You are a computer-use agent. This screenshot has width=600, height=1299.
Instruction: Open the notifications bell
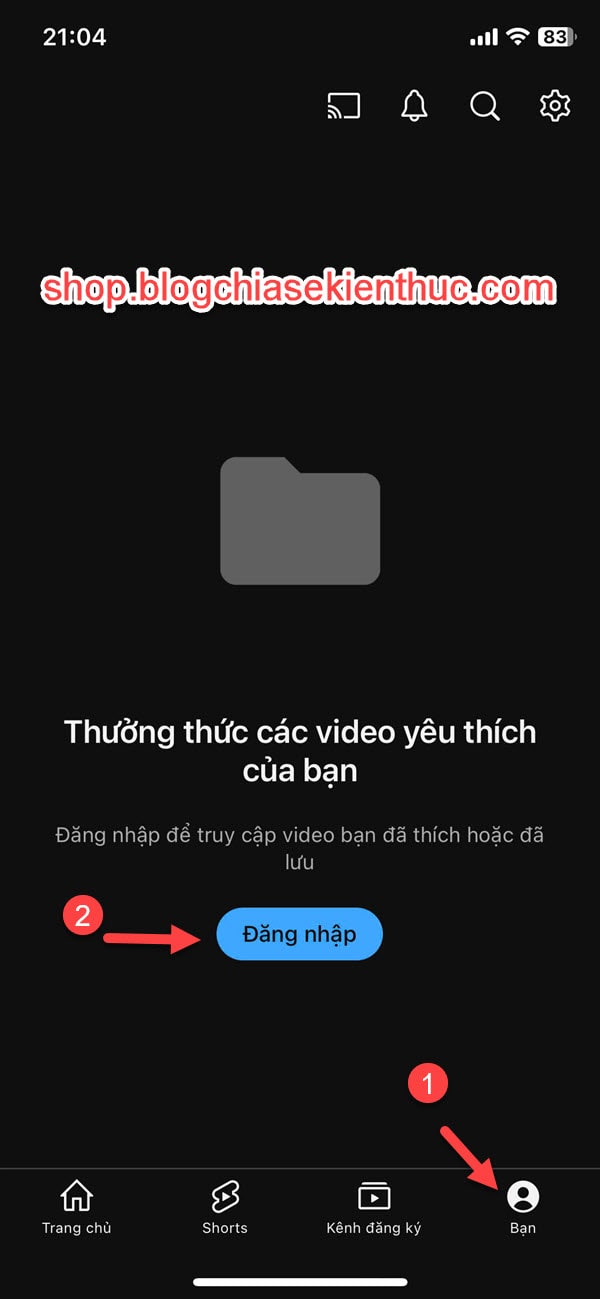pos(414,105)
